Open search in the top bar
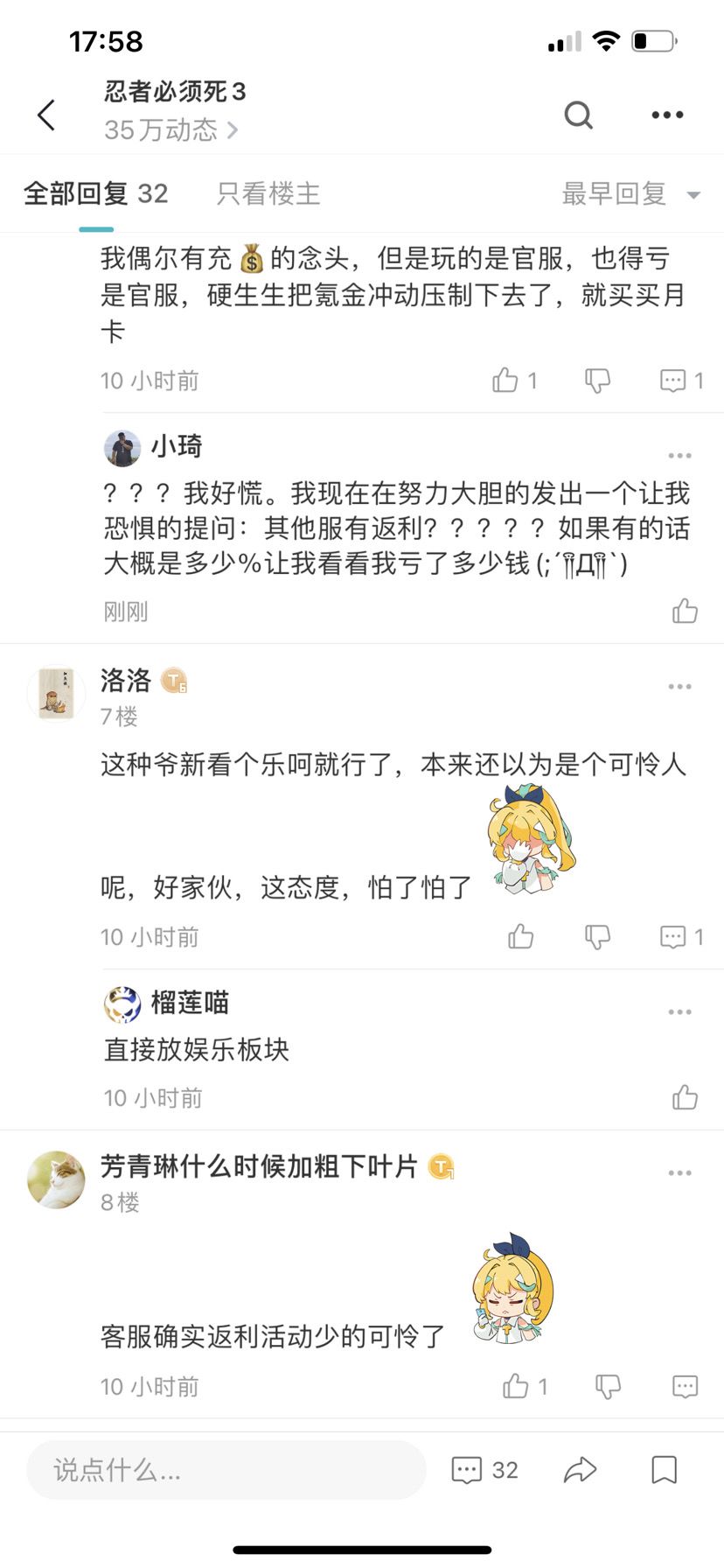Image resolution: width=724 pixels, height=1568 pixels. pyautogui.click(x=578, y=115)
